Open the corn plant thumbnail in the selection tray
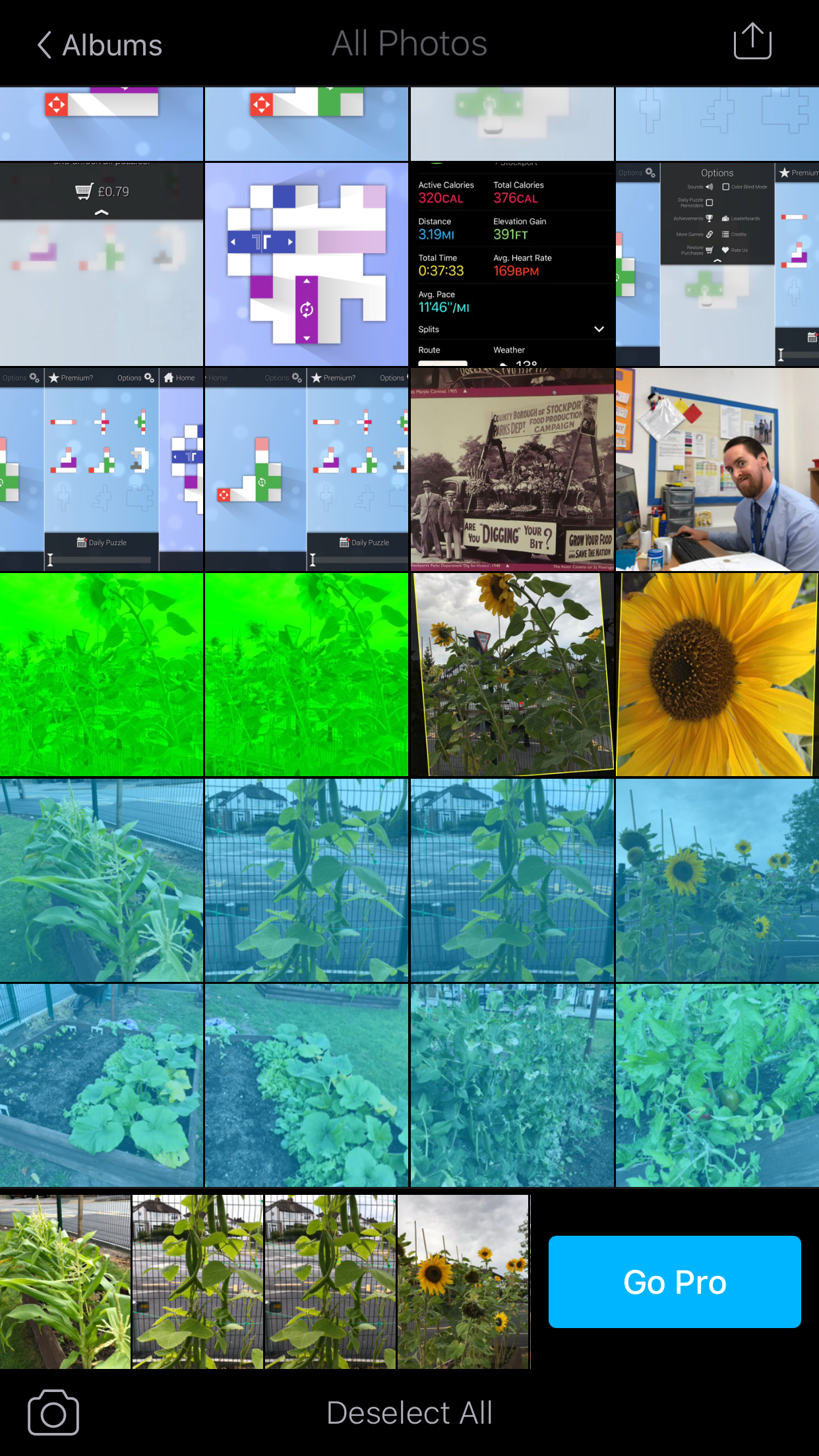Screen dimensions: 819x1456 coord(65,1282)
